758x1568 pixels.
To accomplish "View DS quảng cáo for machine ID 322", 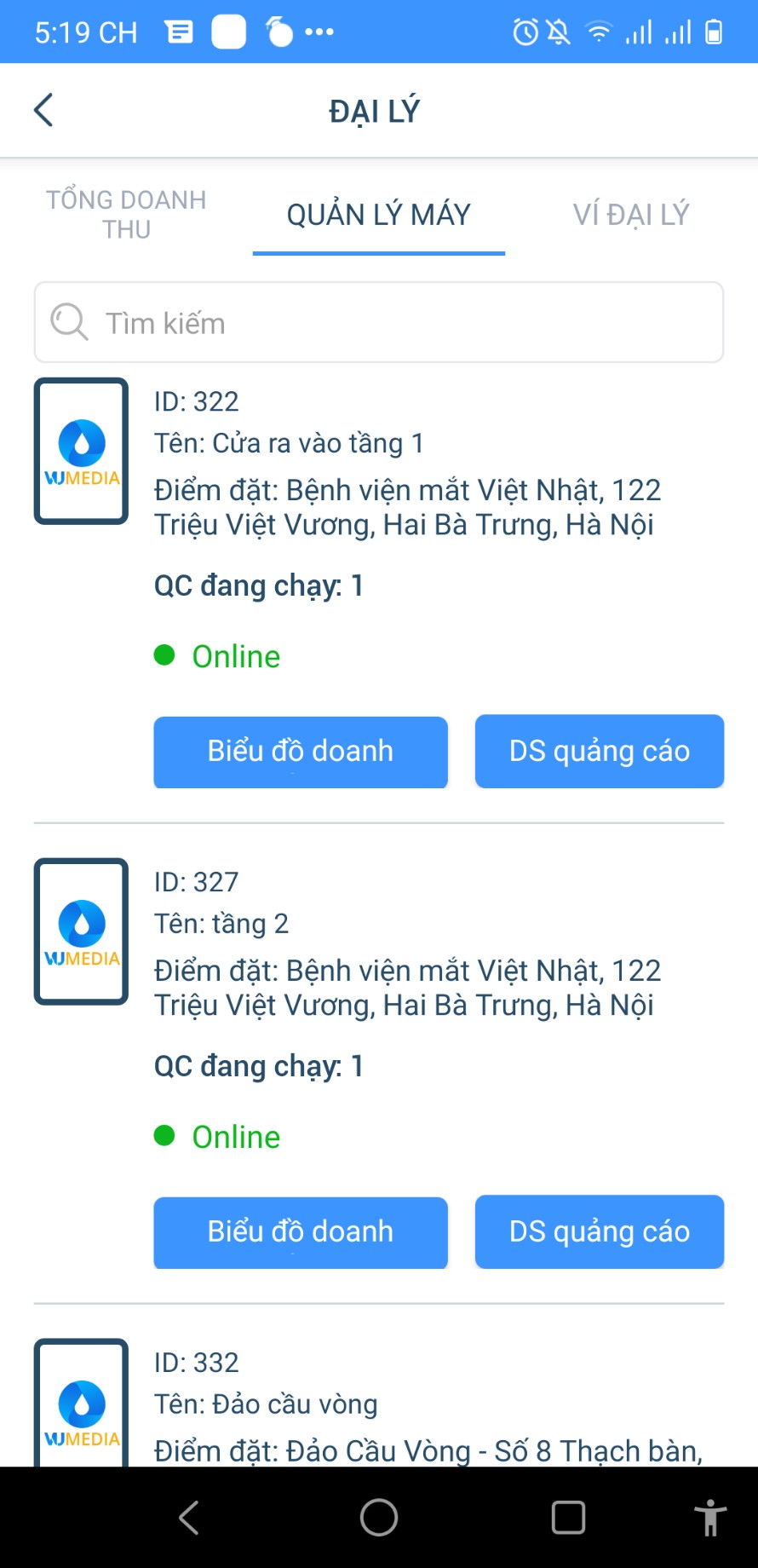I will 599,752.
